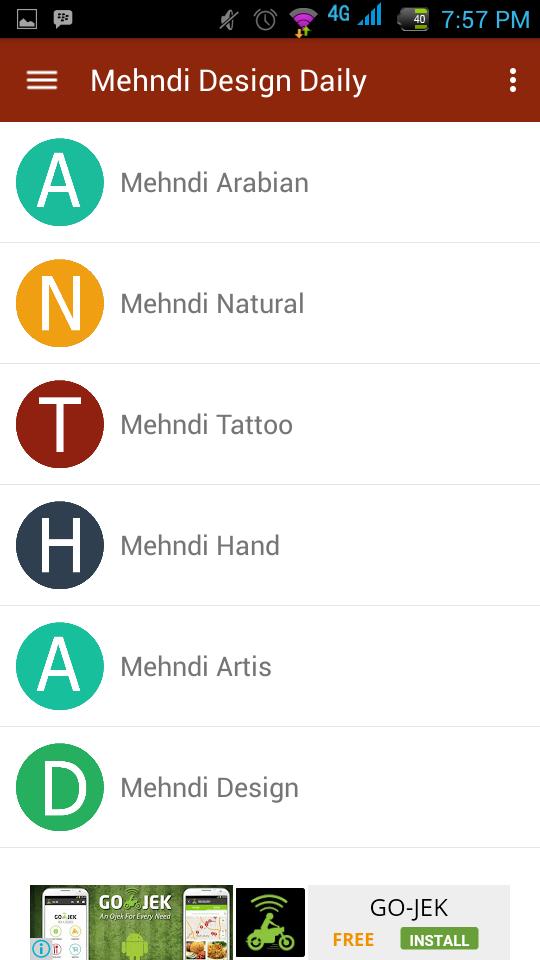The height and width of the screenshot is (960, 540).
Task: Choose the Mehndi Artis category
Action: tap(270, 666)
